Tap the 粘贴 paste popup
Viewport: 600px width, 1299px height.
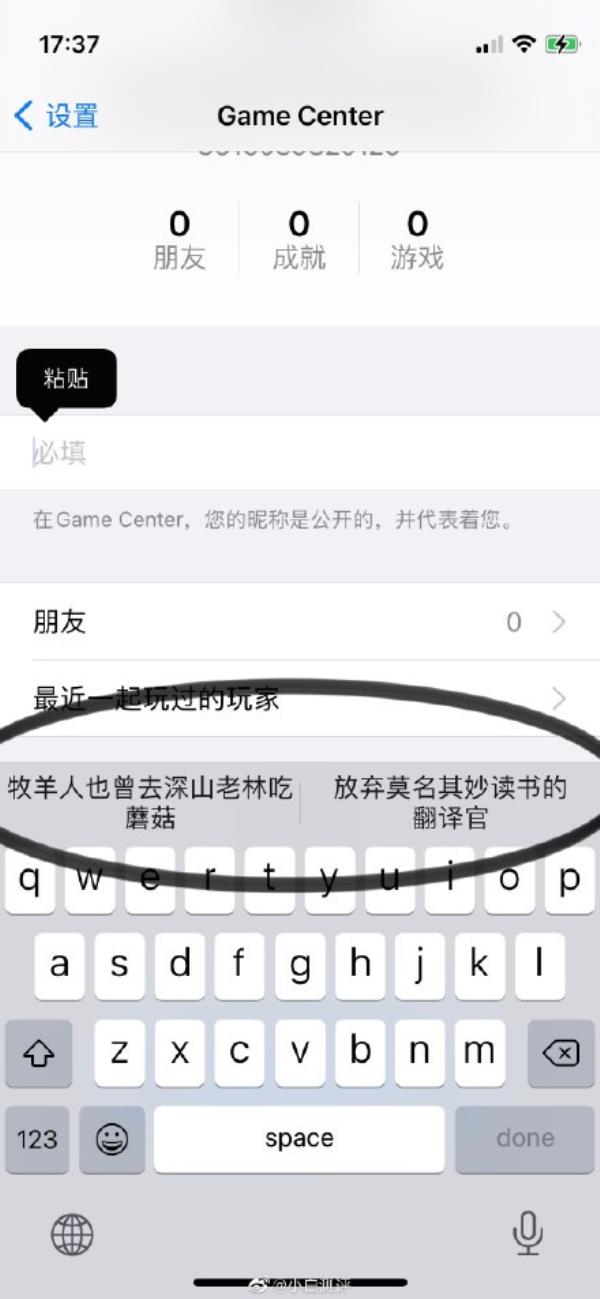(x=66, y=378)
